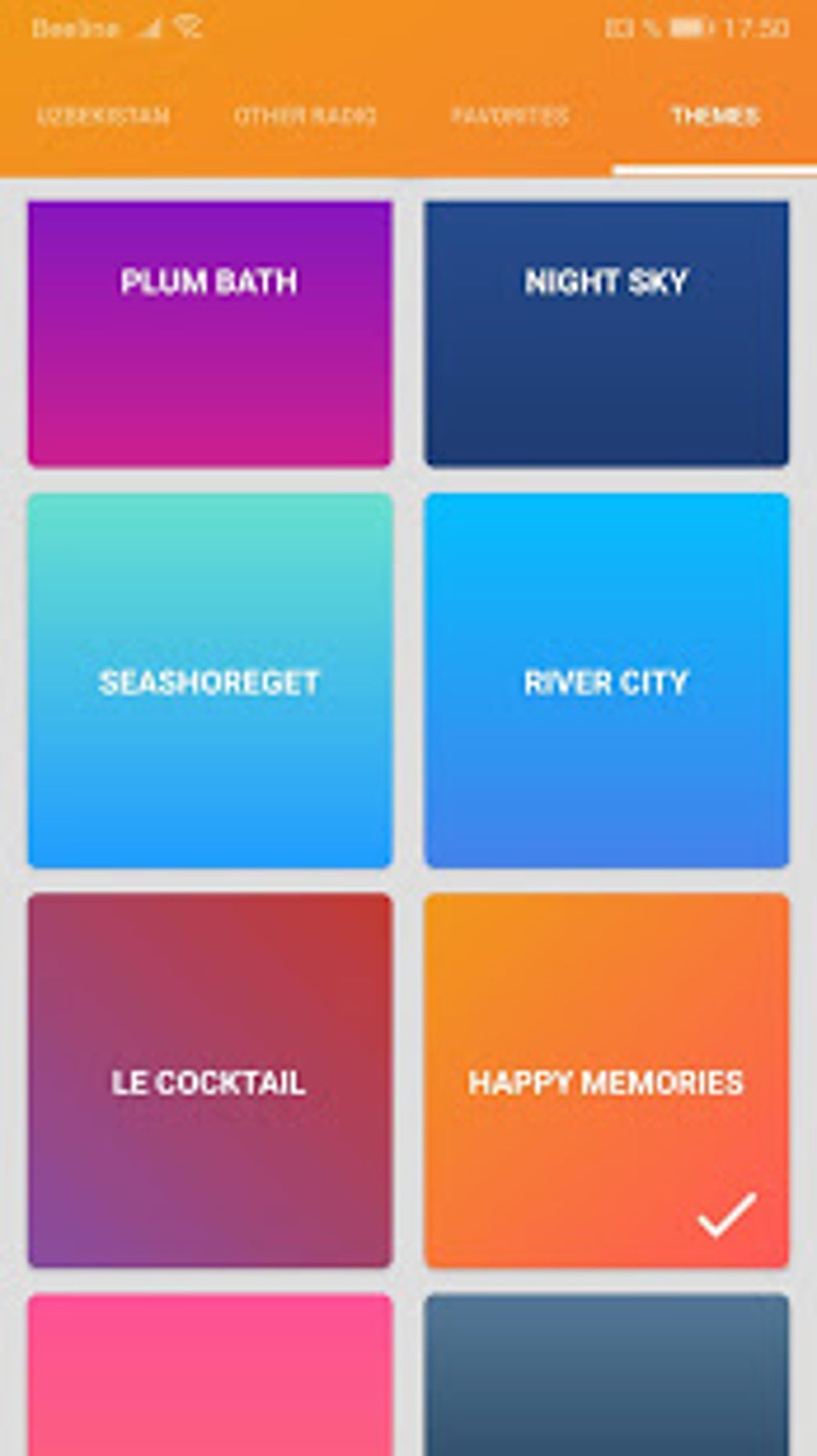Viewport: 817px width, 1456px height.
Task: Select the Seashoreget theme
Action: (x=210, y=680)
